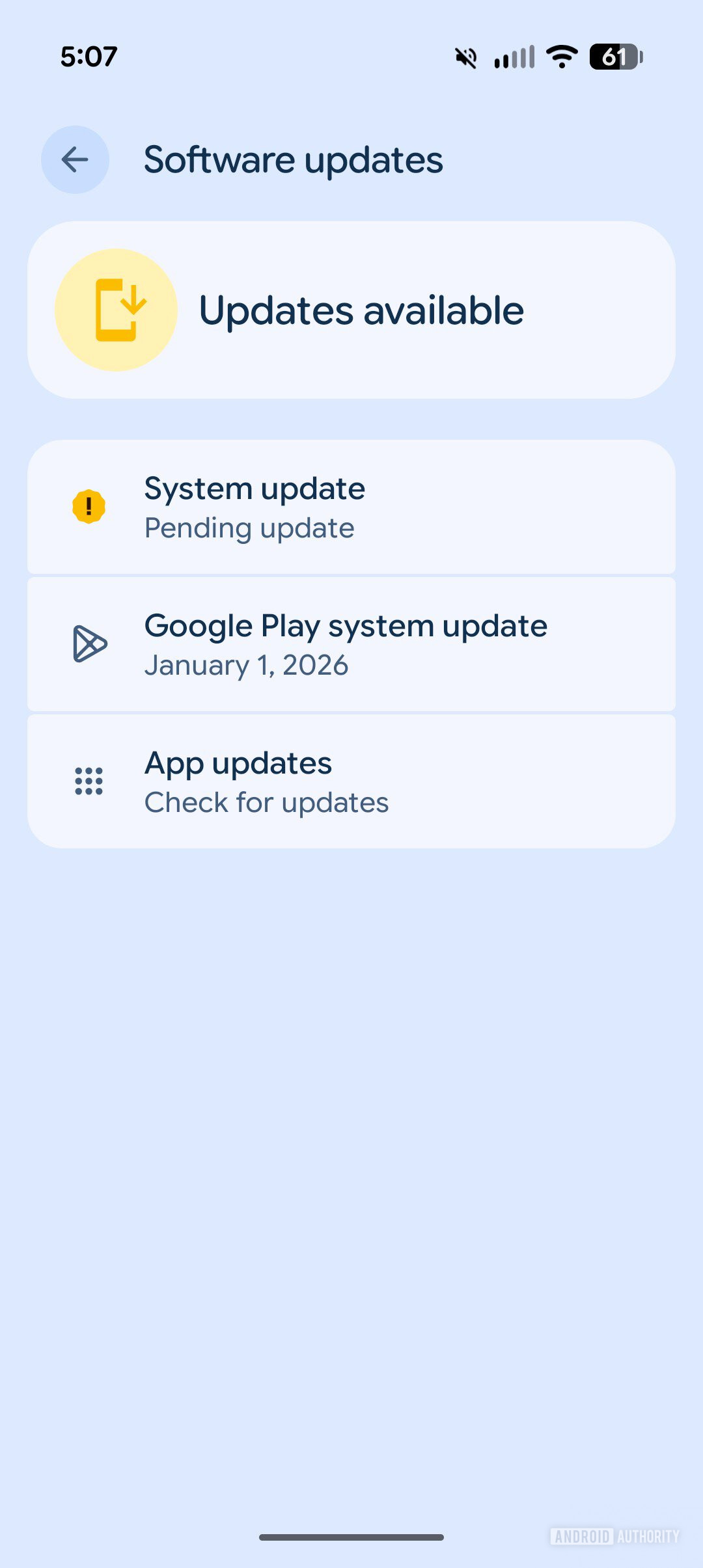Click the yellow phone download icon
Viewport: 703px width, 1568px height.
117,308
